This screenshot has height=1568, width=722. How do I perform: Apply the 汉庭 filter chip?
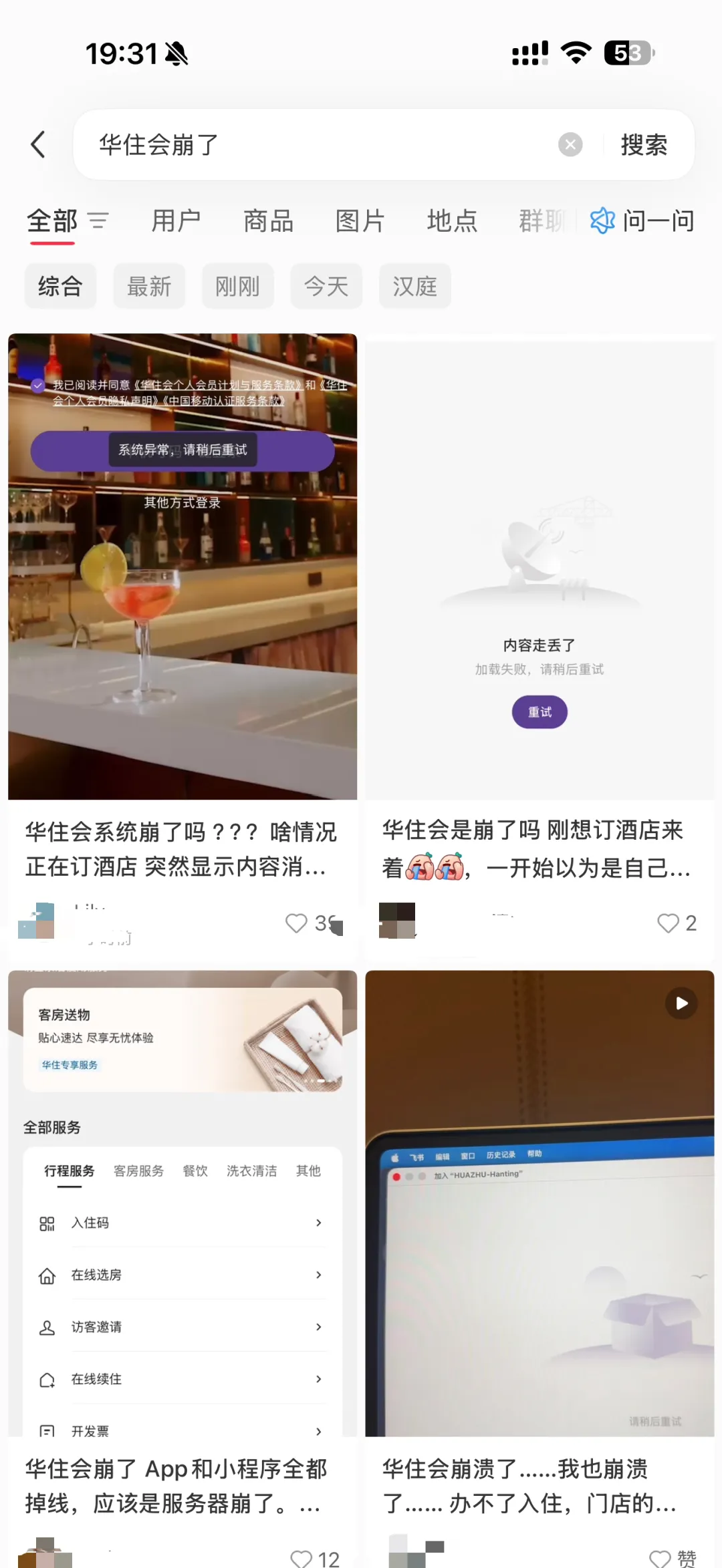(414, 286)
